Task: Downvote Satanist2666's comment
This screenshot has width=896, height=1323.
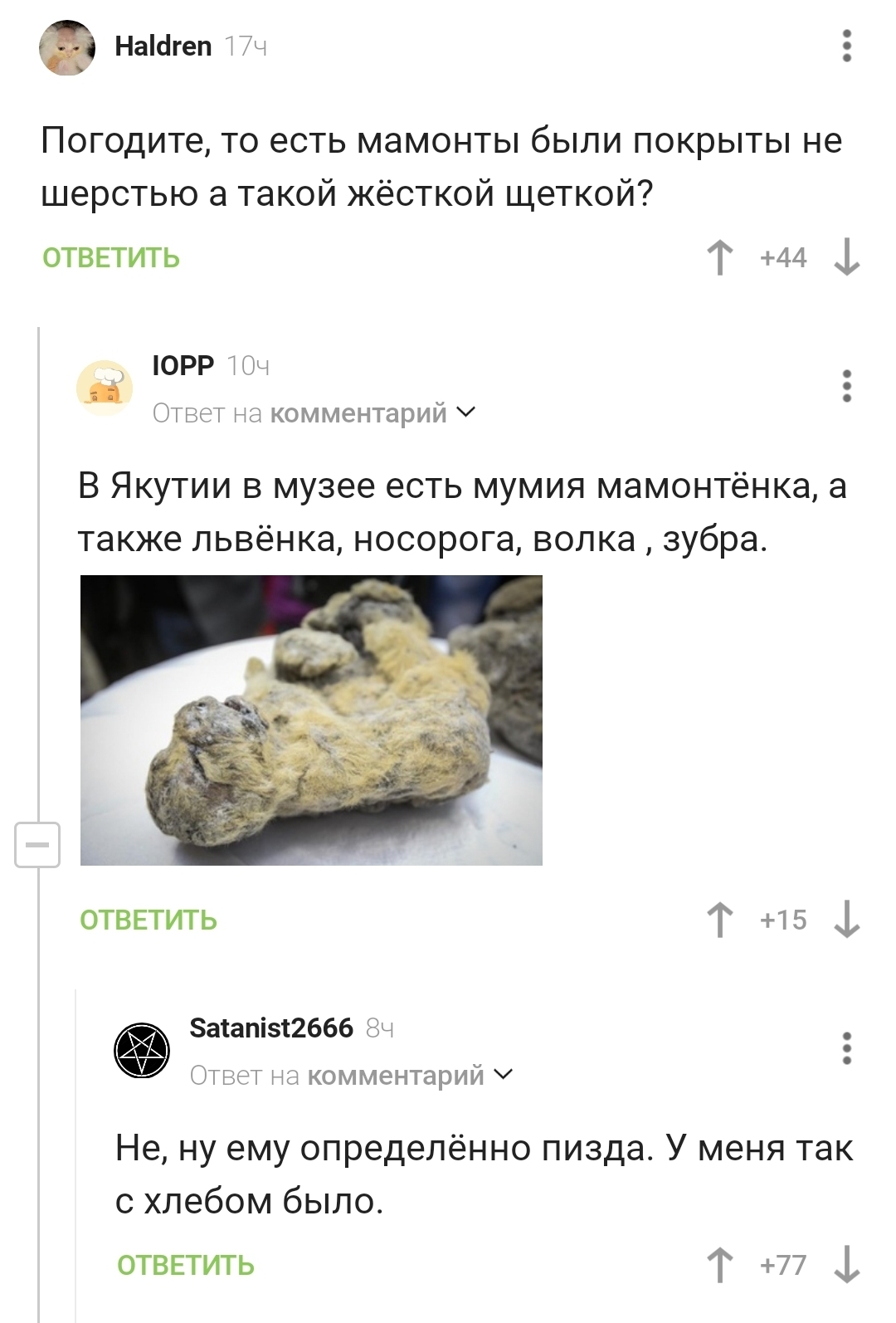Action: tap(846, 1265)
